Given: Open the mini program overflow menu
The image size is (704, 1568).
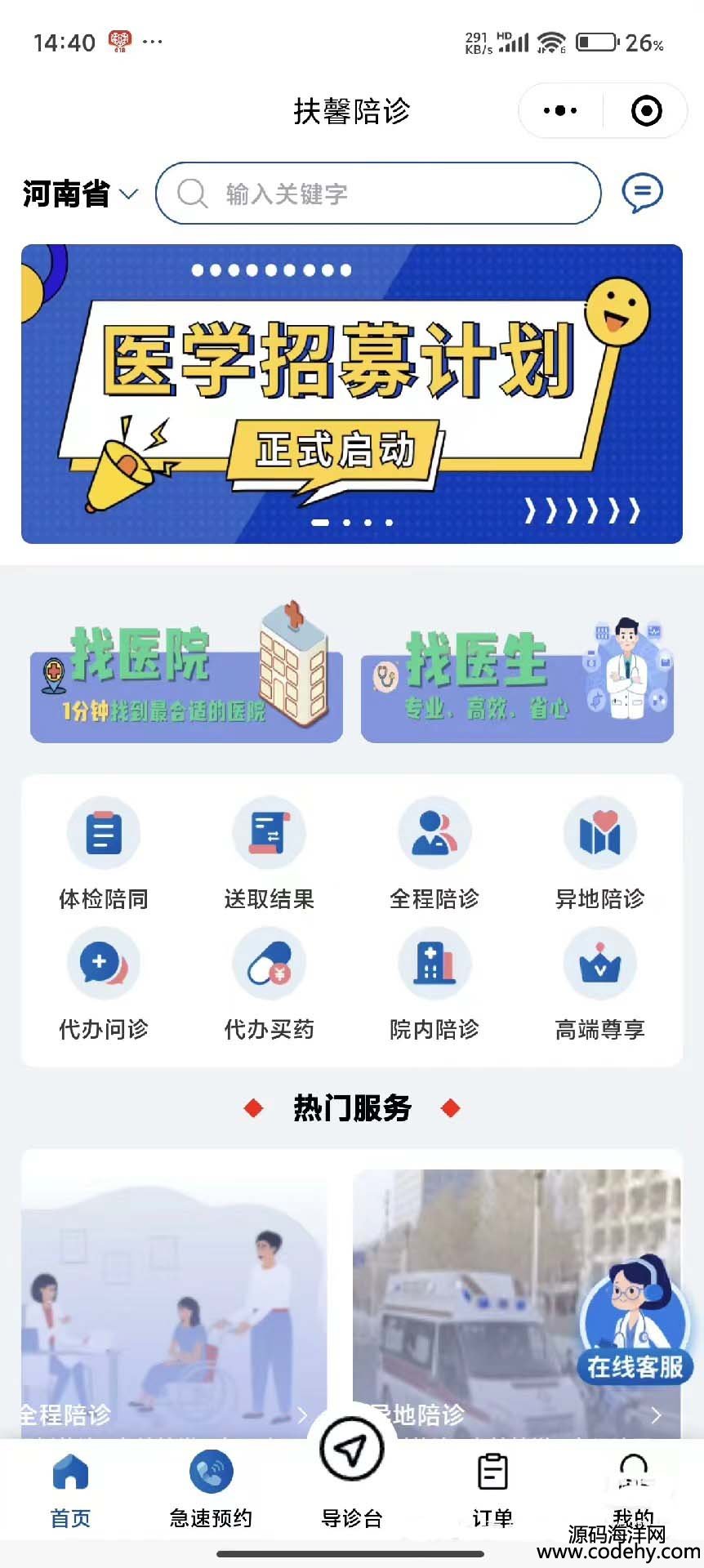Looking at the screenshot, I should (560, 110).
